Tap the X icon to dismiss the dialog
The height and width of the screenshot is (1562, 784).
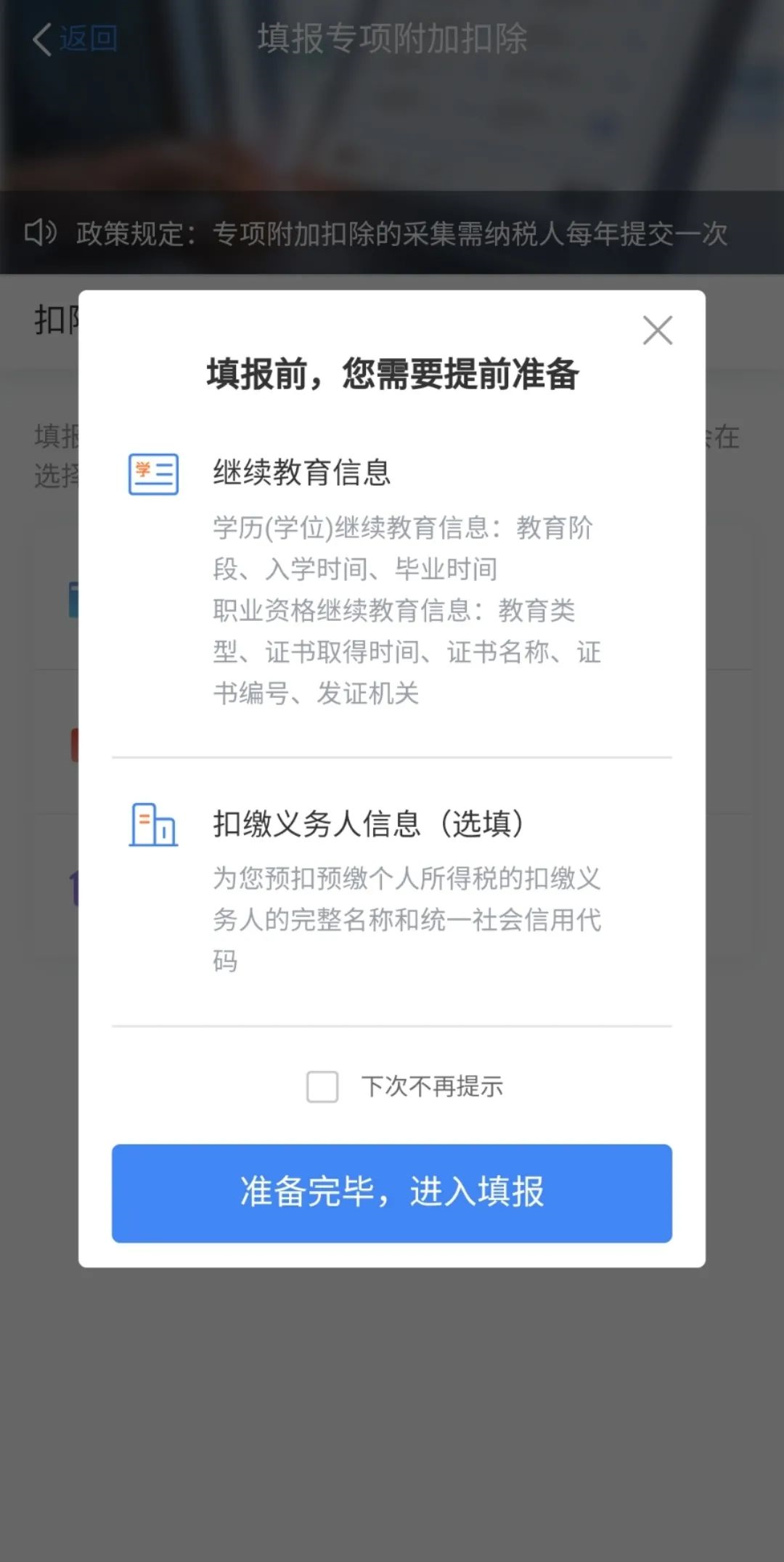point(657,330)
